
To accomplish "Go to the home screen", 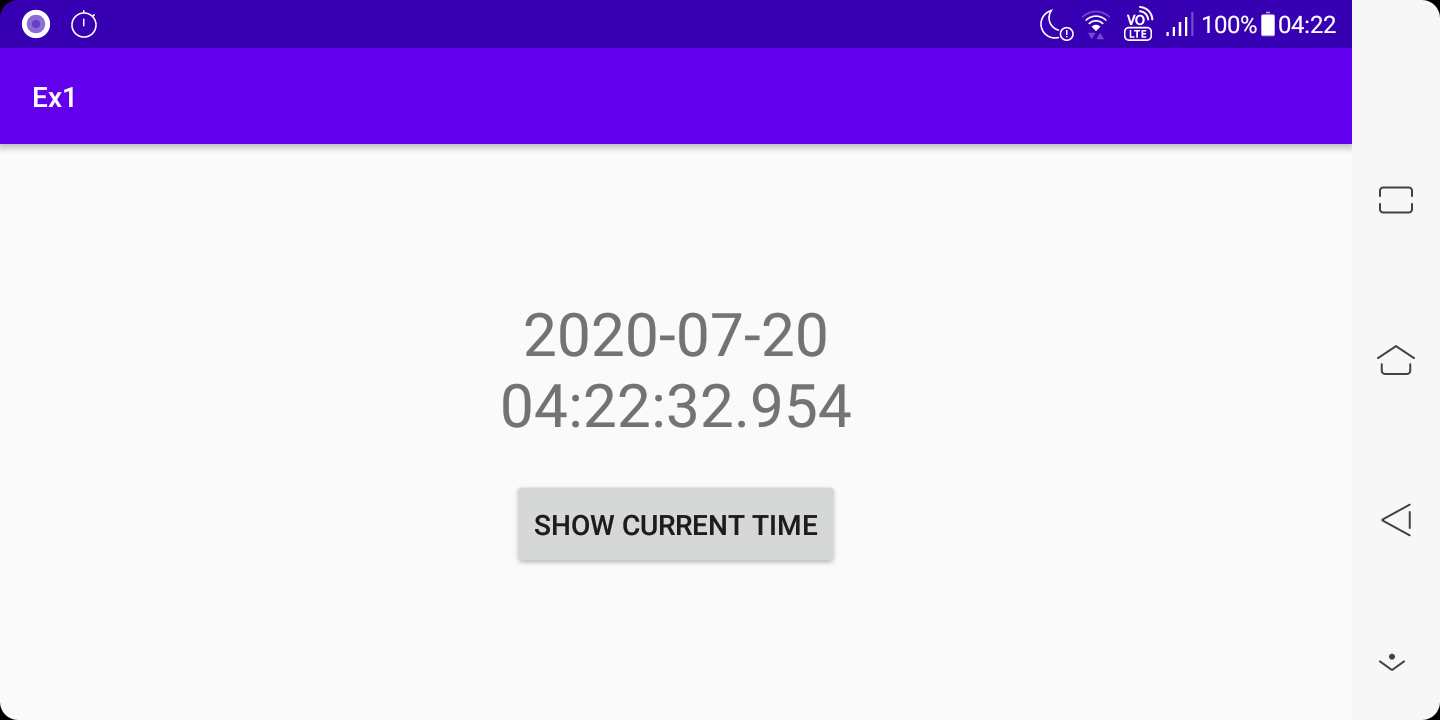I will click(1396, 360).
